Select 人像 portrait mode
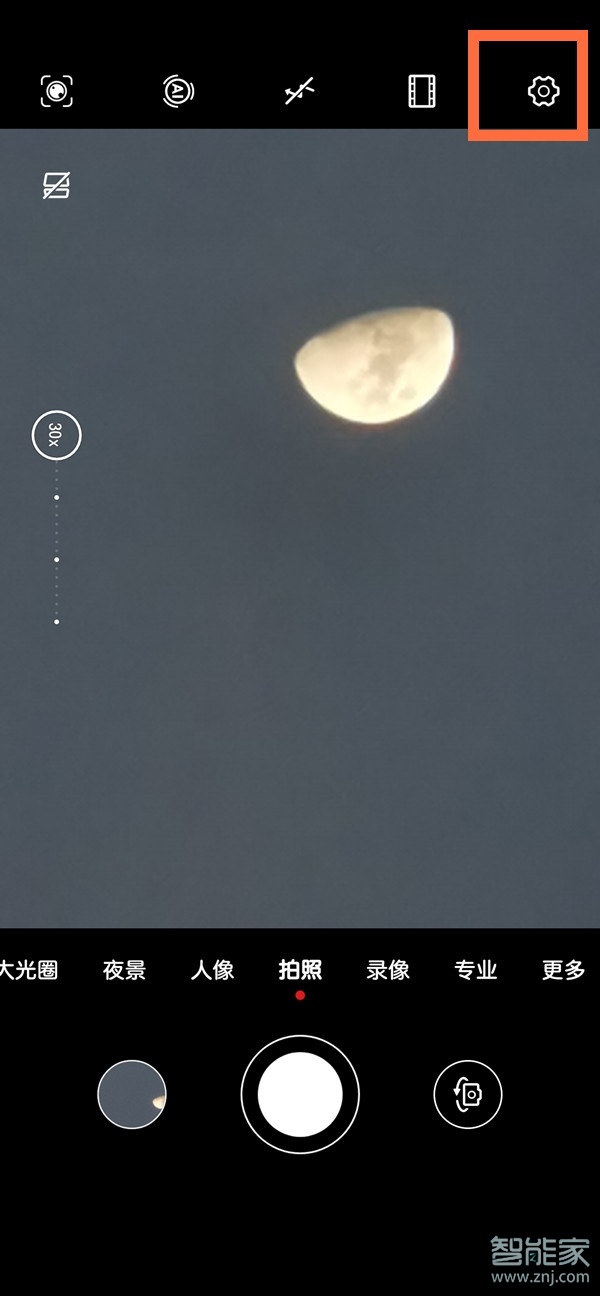Viewport: 600px width, 1296px height. (212, 969)
